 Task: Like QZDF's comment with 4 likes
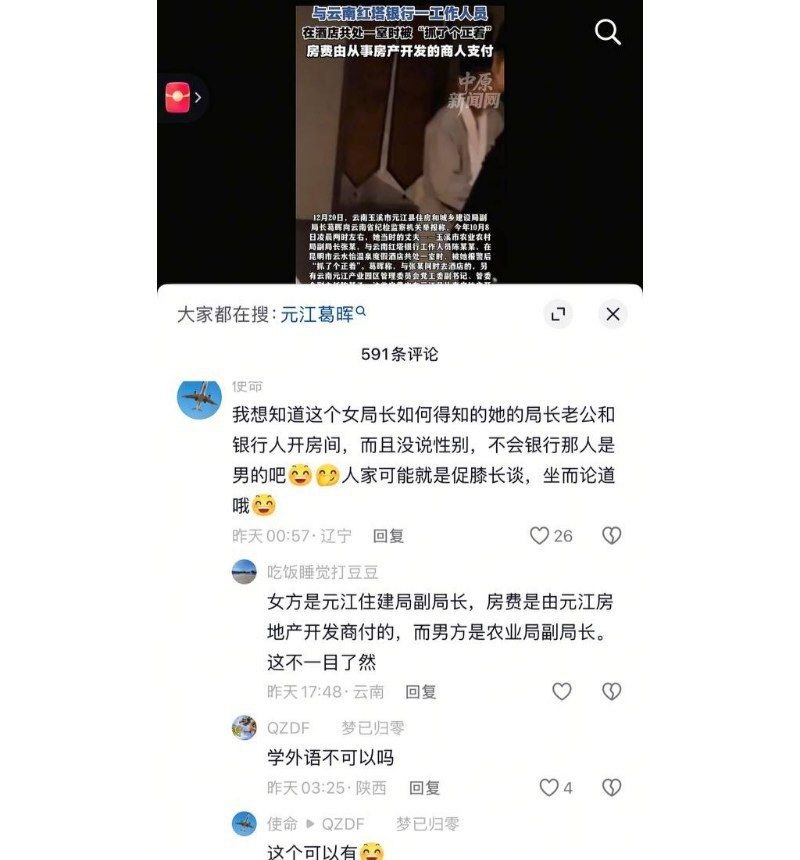549,788
